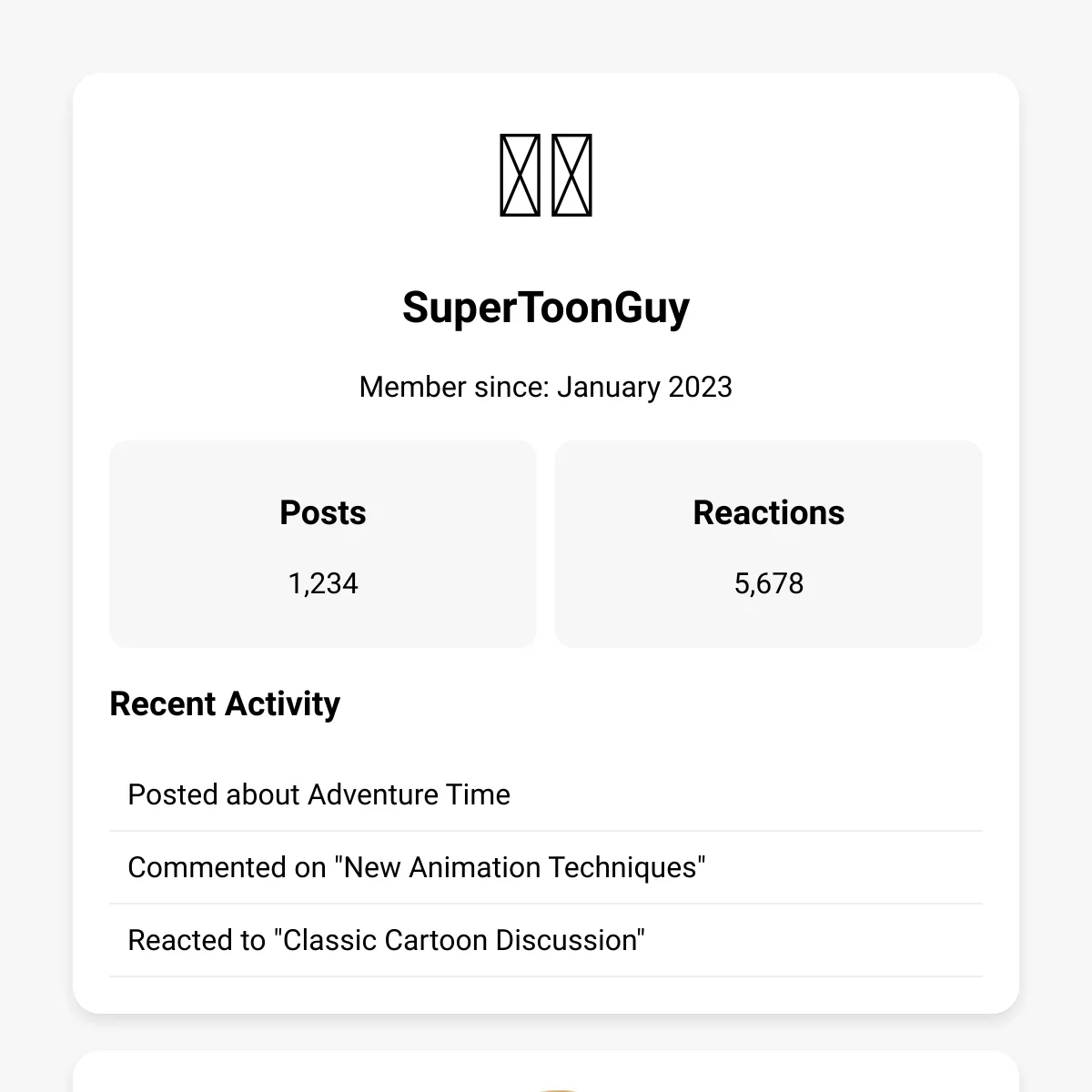Open the Reactions stat card

click(769, 544)
